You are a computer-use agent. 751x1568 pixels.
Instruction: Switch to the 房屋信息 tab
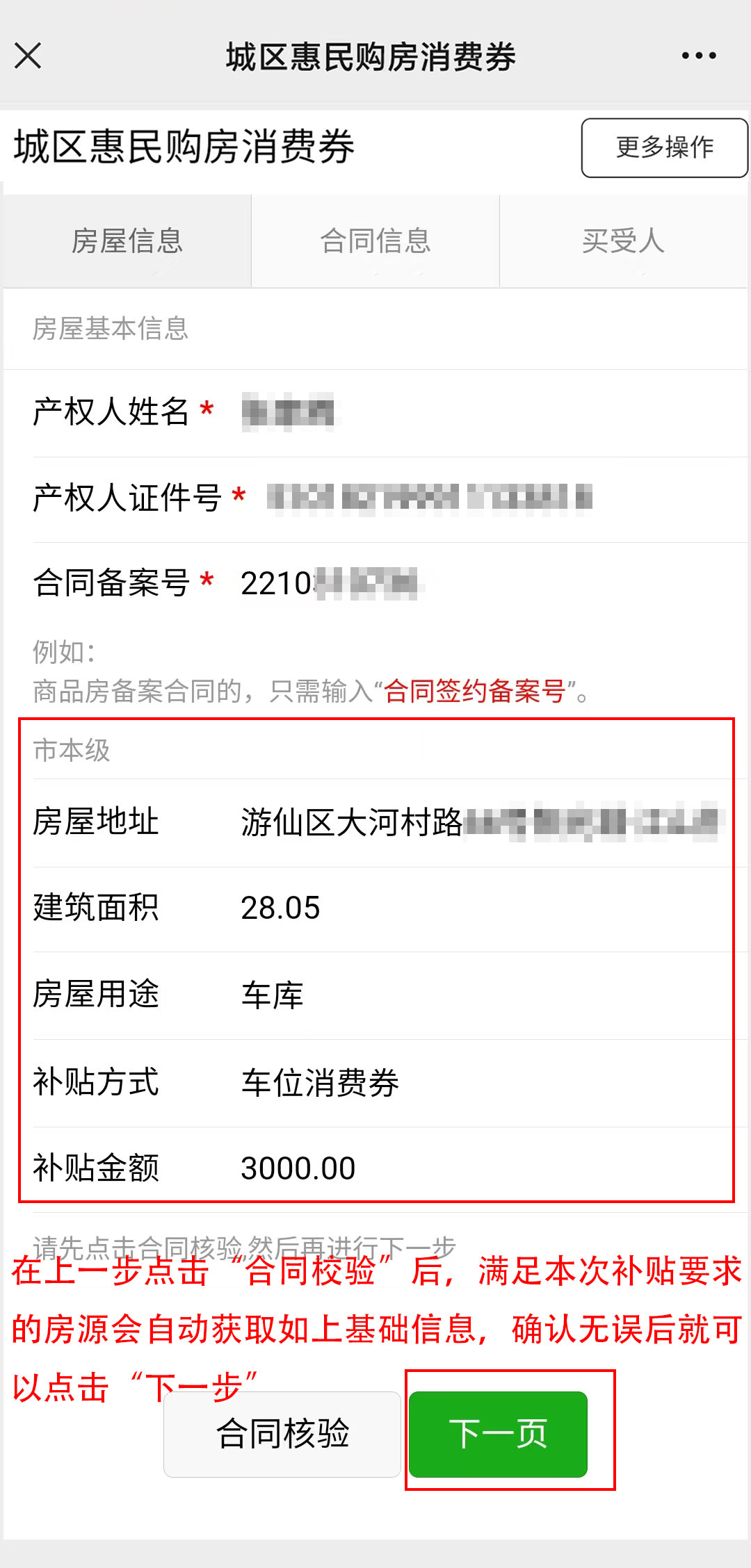point(127,241)
